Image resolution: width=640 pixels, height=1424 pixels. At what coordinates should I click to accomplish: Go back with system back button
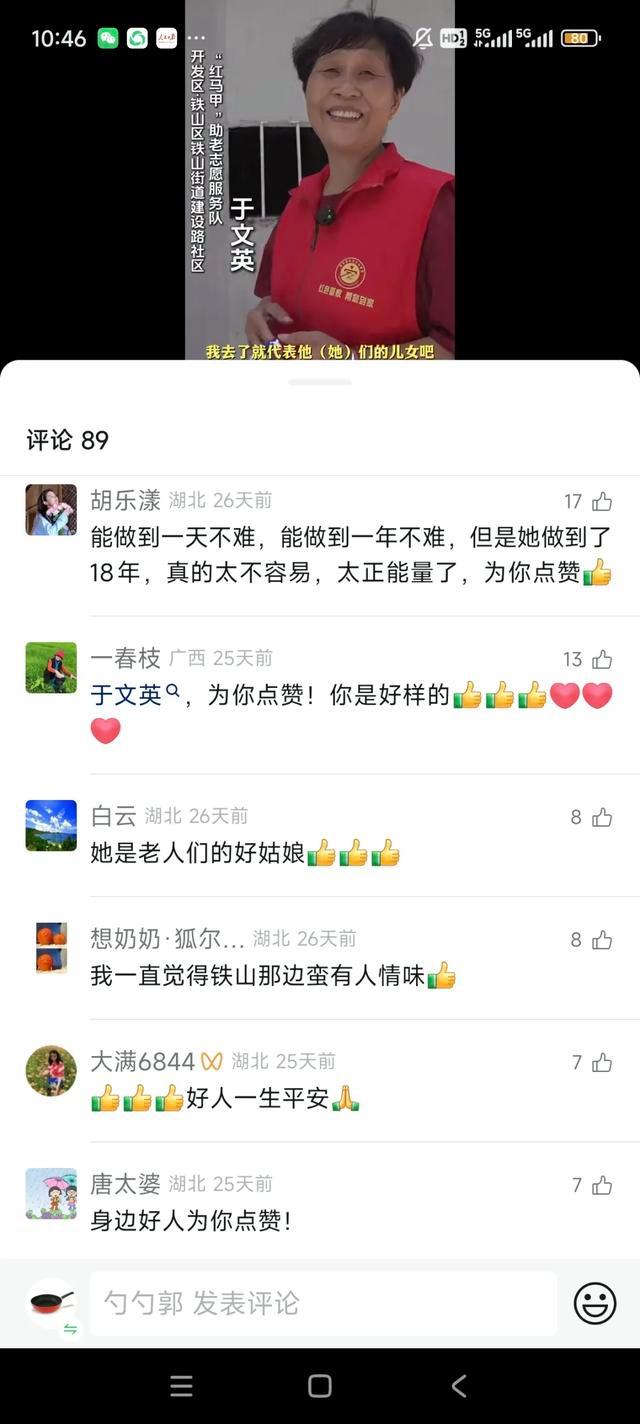point(459,1385)
